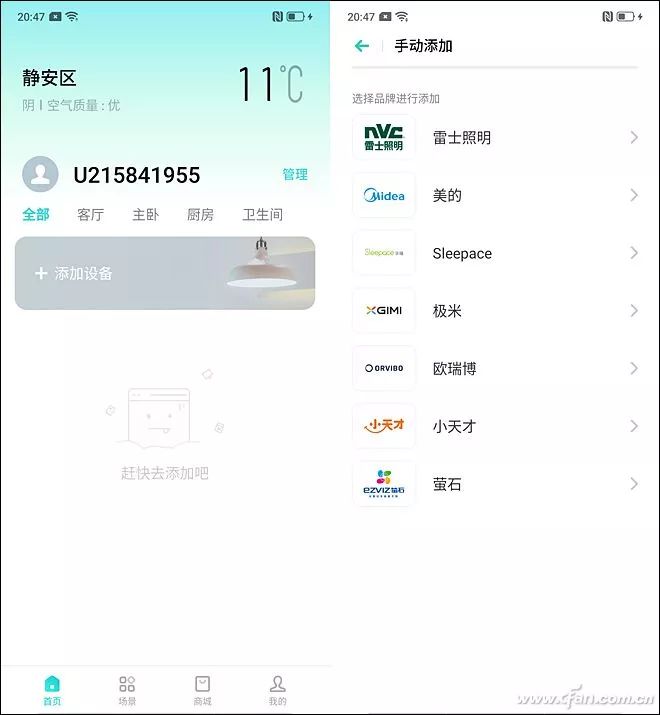This screenshot has width=660, height=715.
Task: Go to the 我的 bottom tab
Action: click(x=278, y=690)
